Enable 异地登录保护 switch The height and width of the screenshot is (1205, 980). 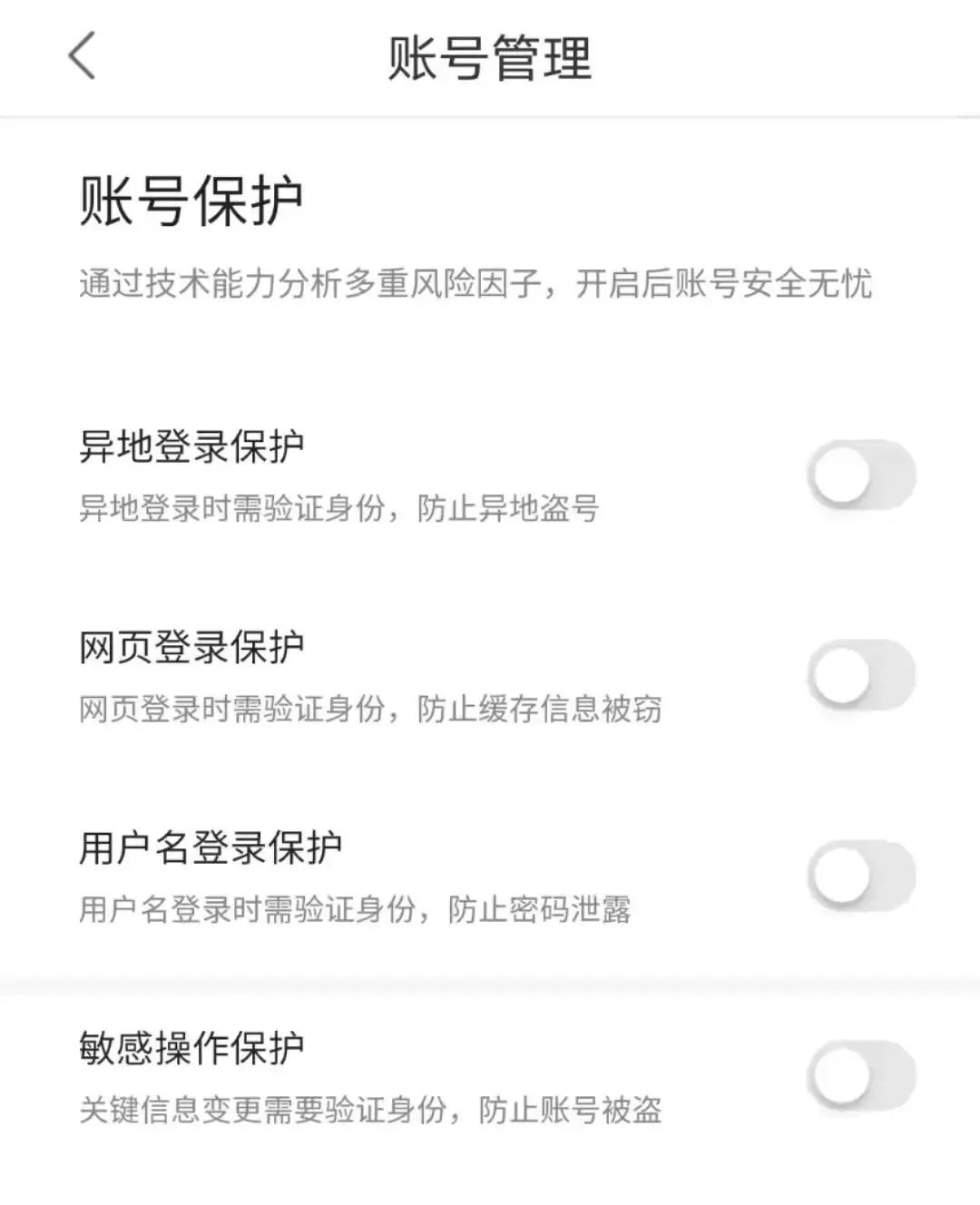pos(861,475)
